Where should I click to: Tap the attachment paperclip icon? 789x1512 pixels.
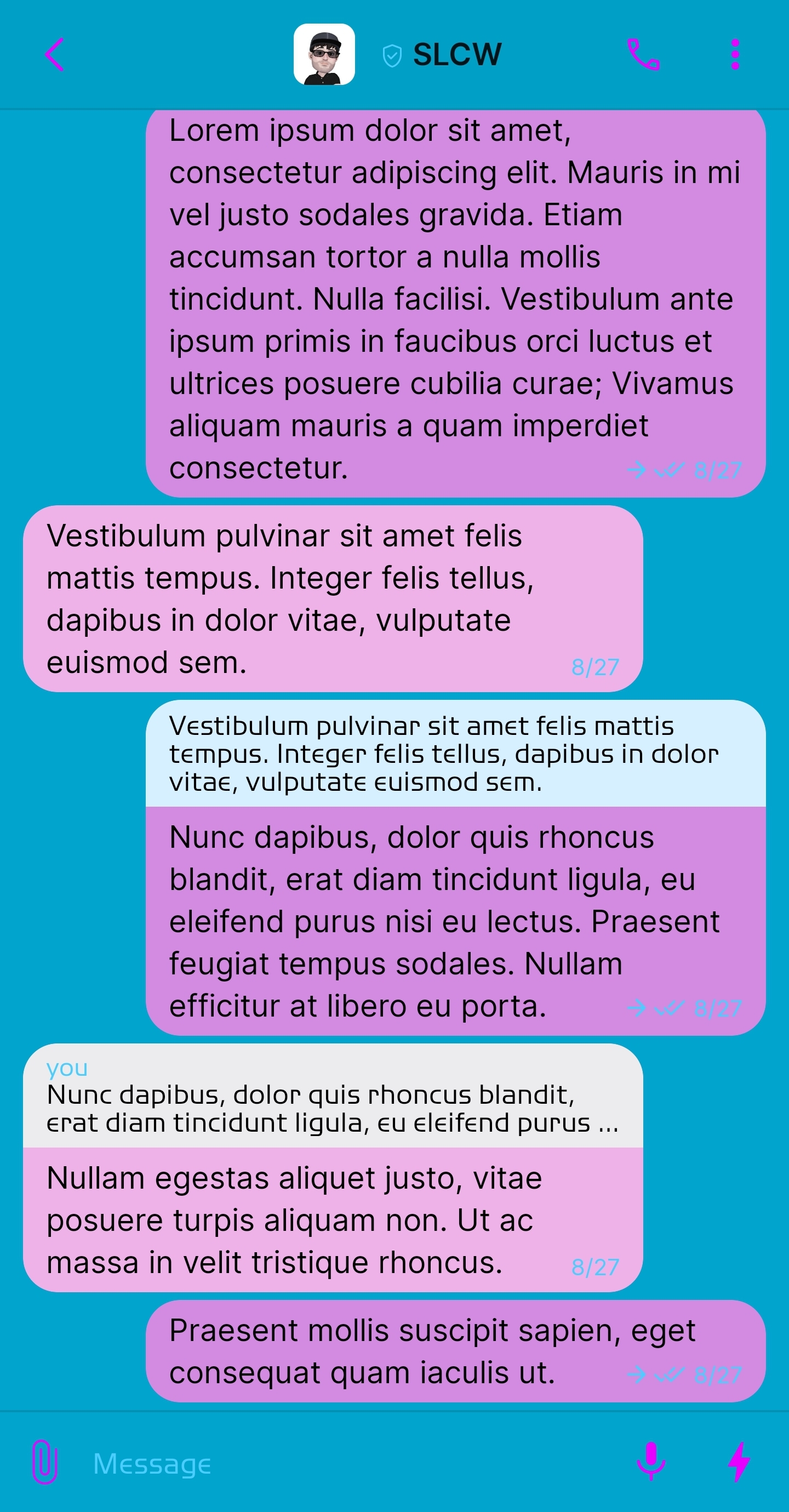click(x=44, y=1462)
